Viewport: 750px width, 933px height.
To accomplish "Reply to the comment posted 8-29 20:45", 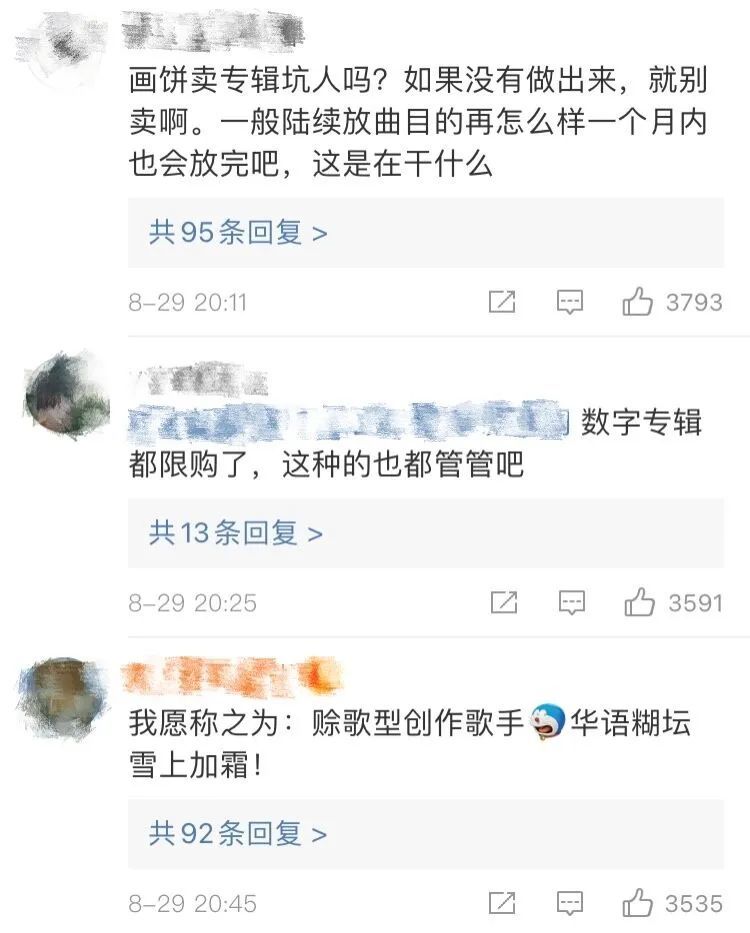I will [570, 903].
